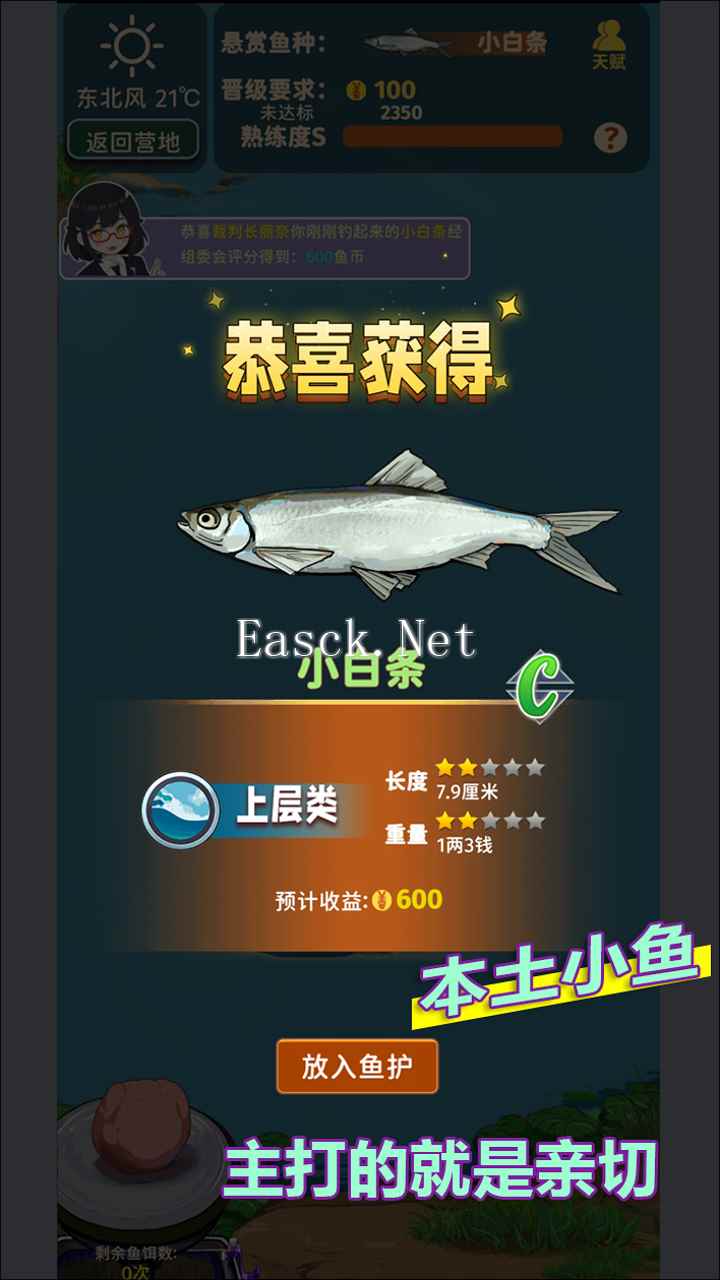The image size is (720, 1280).
Task: Open the question mark help icon
Action: tap(610, 137)
